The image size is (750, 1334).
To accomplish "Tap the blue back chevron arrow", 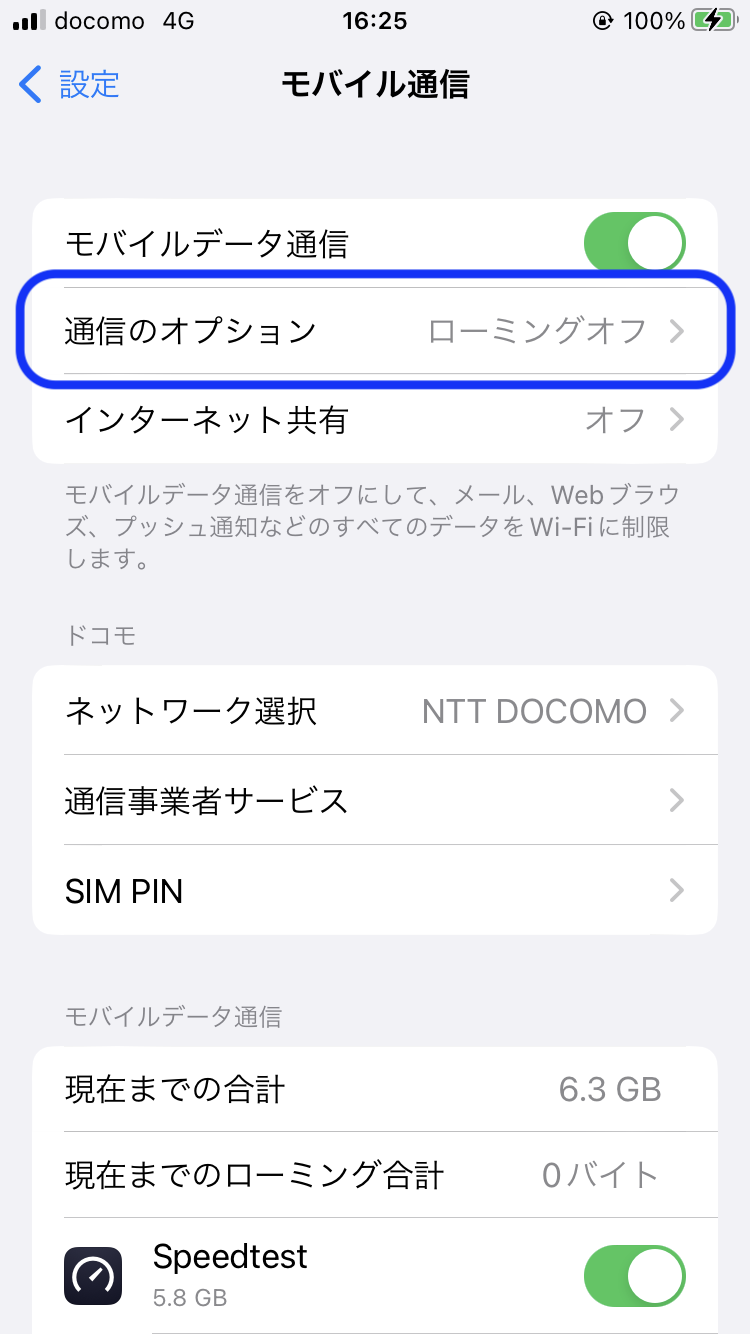I will pos(30,86).
